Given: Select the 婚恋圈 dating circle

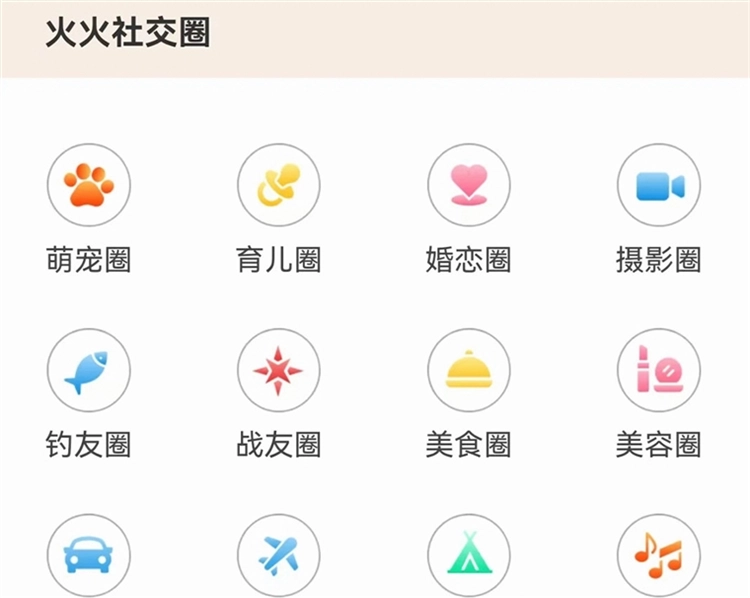Looking at the screenshot, I should coord(469,186).
